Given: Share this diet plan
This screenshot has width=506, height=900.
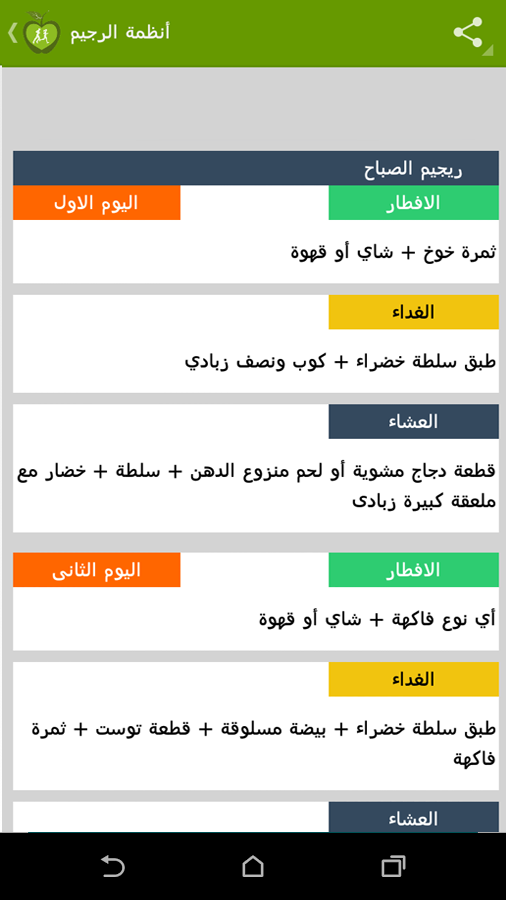Looking at the screenshot, I should (468, 33).
